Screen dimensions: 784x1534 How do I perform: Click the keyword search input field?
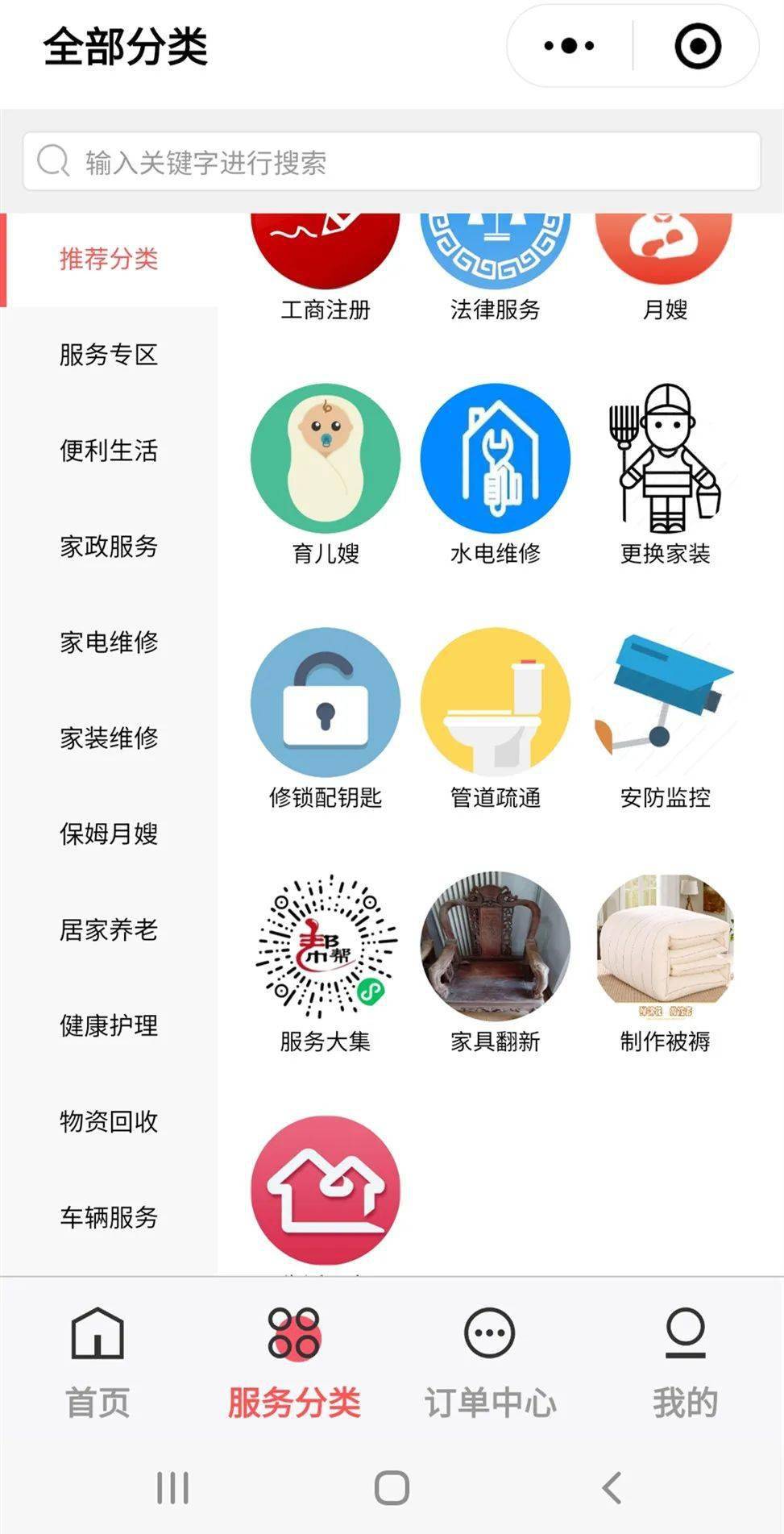(x=392, y=160)
